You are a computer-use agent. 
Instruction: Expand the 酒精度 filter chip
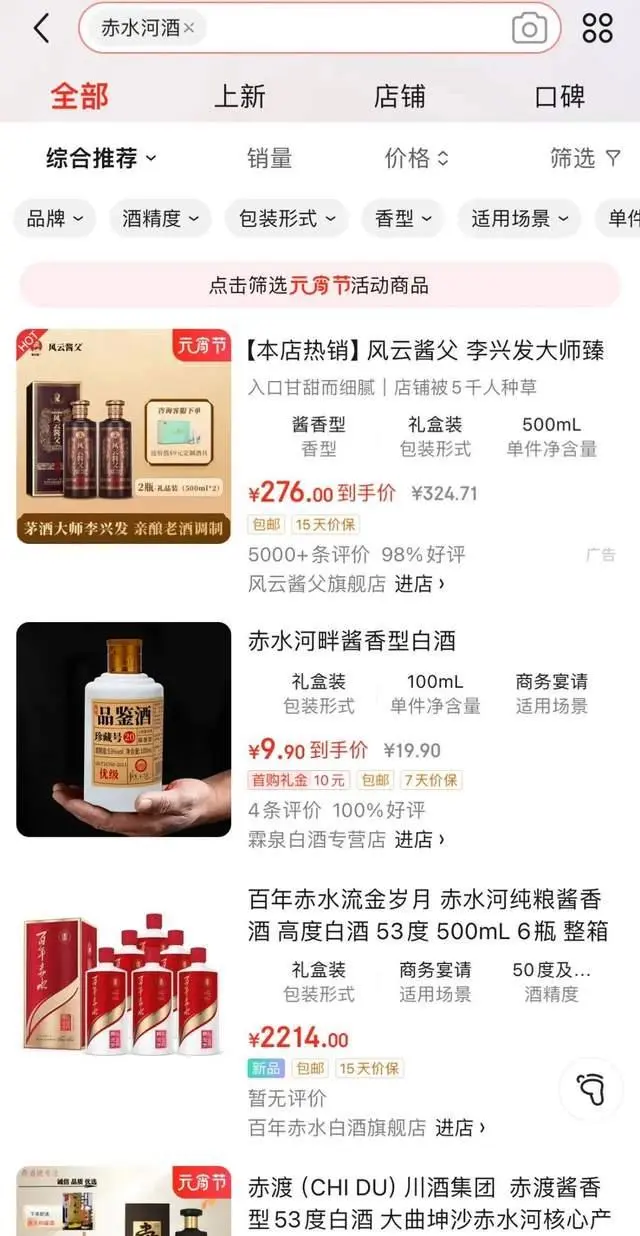(x=160, y=218)
